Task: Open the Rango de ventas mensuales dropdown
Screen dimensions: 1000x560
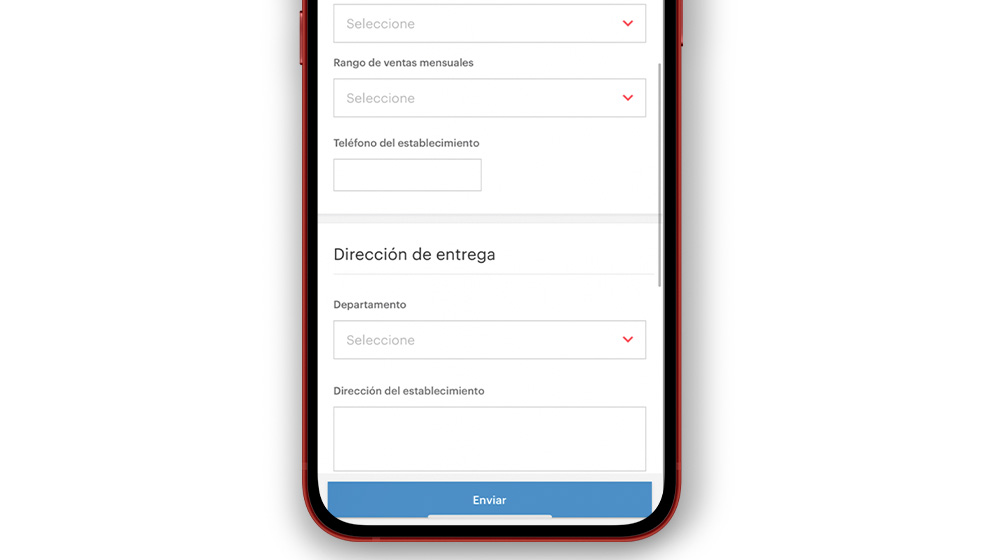Action: (x=489, y=98)
